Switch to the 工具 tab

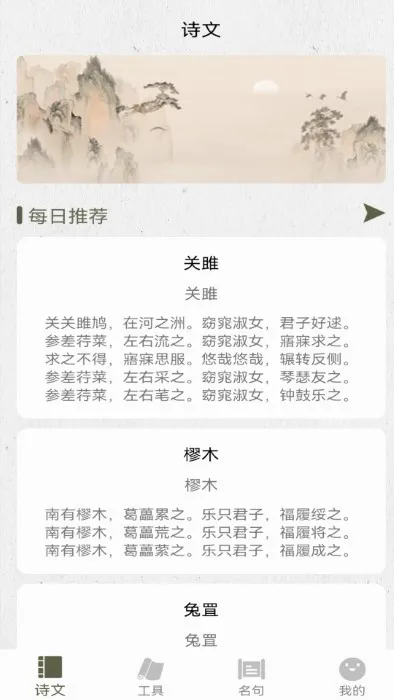tap(150, 675)
